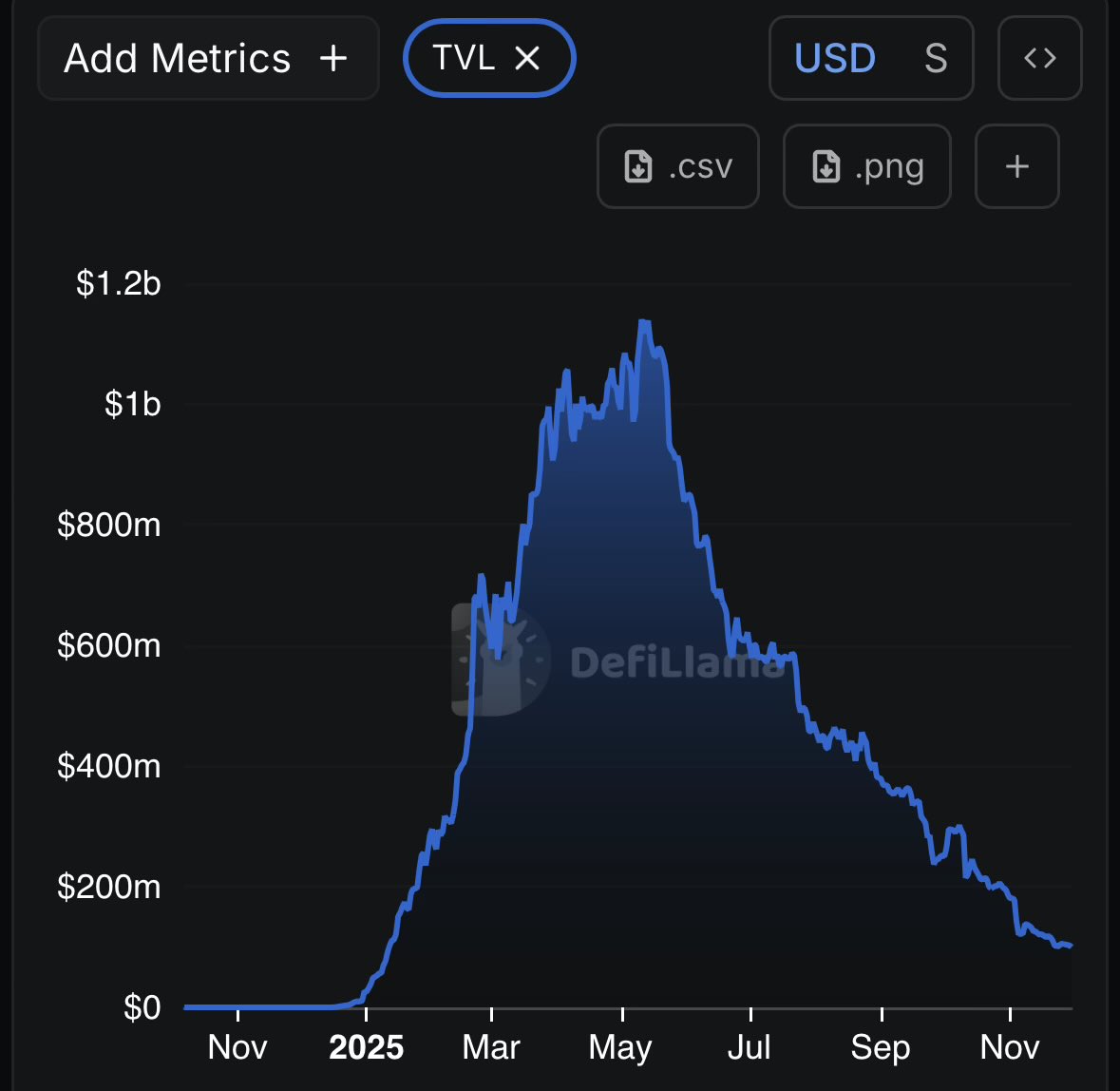Image resolution: width=1120 pixels, height=1091 pixels.
Task: Switch denomination to S token
Action: click(x=936, y=59)
